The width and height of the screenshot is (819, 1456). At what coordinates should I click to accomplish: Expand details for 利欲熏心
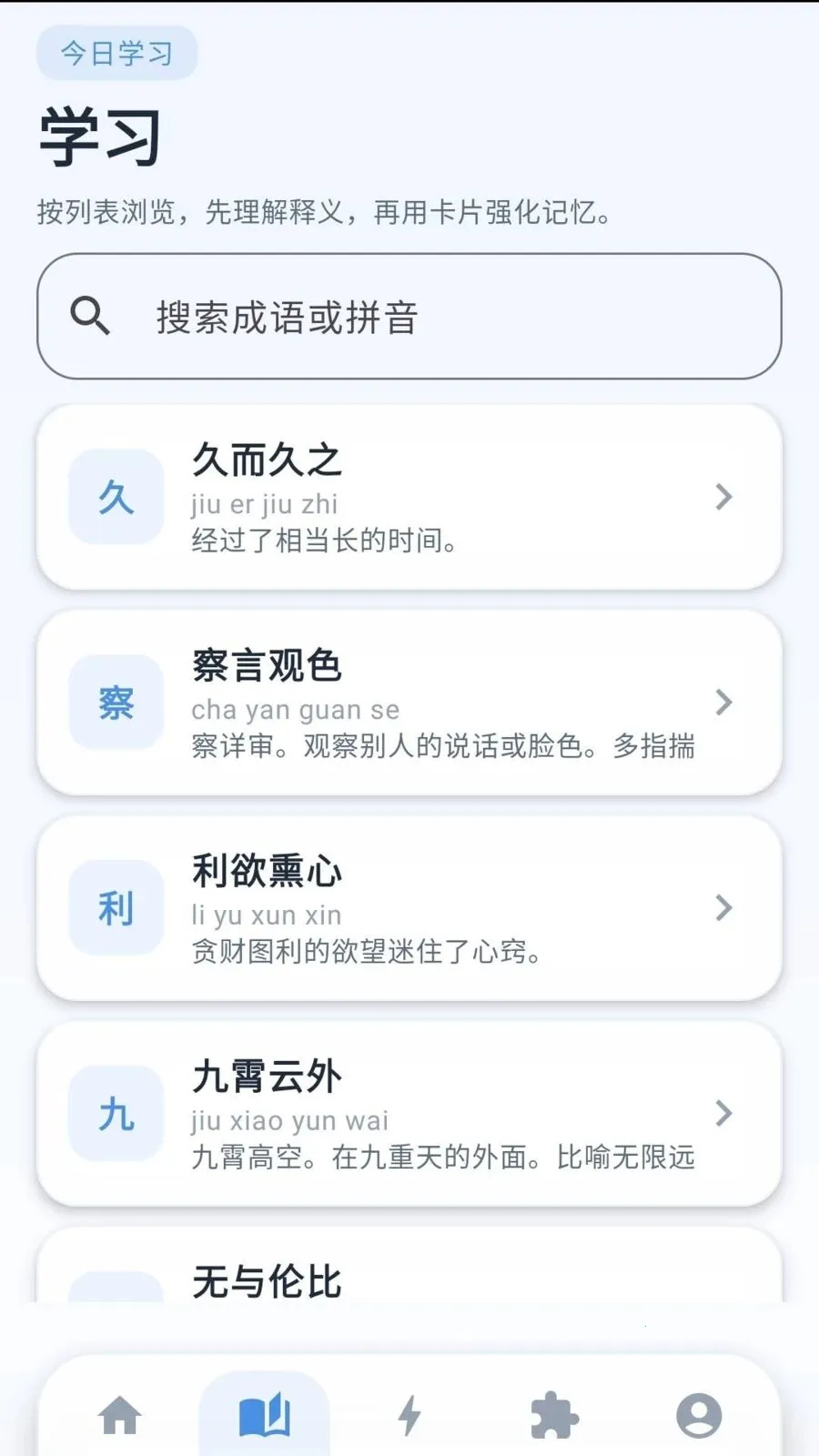(x=723, y=909)
